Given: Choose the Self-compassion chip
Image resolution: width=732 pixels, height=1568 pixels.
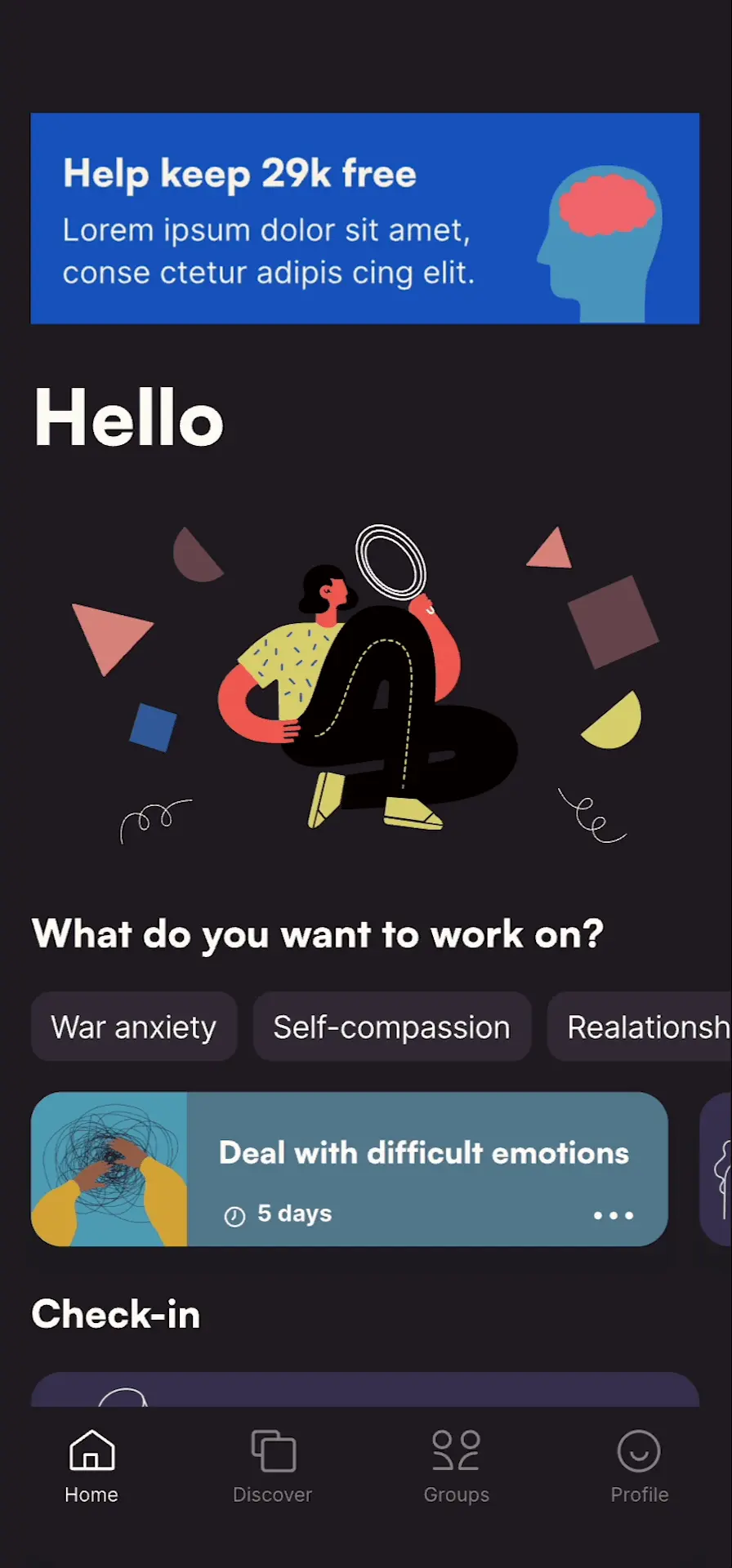Looking at the screenshot, I should click(391, 1027).
